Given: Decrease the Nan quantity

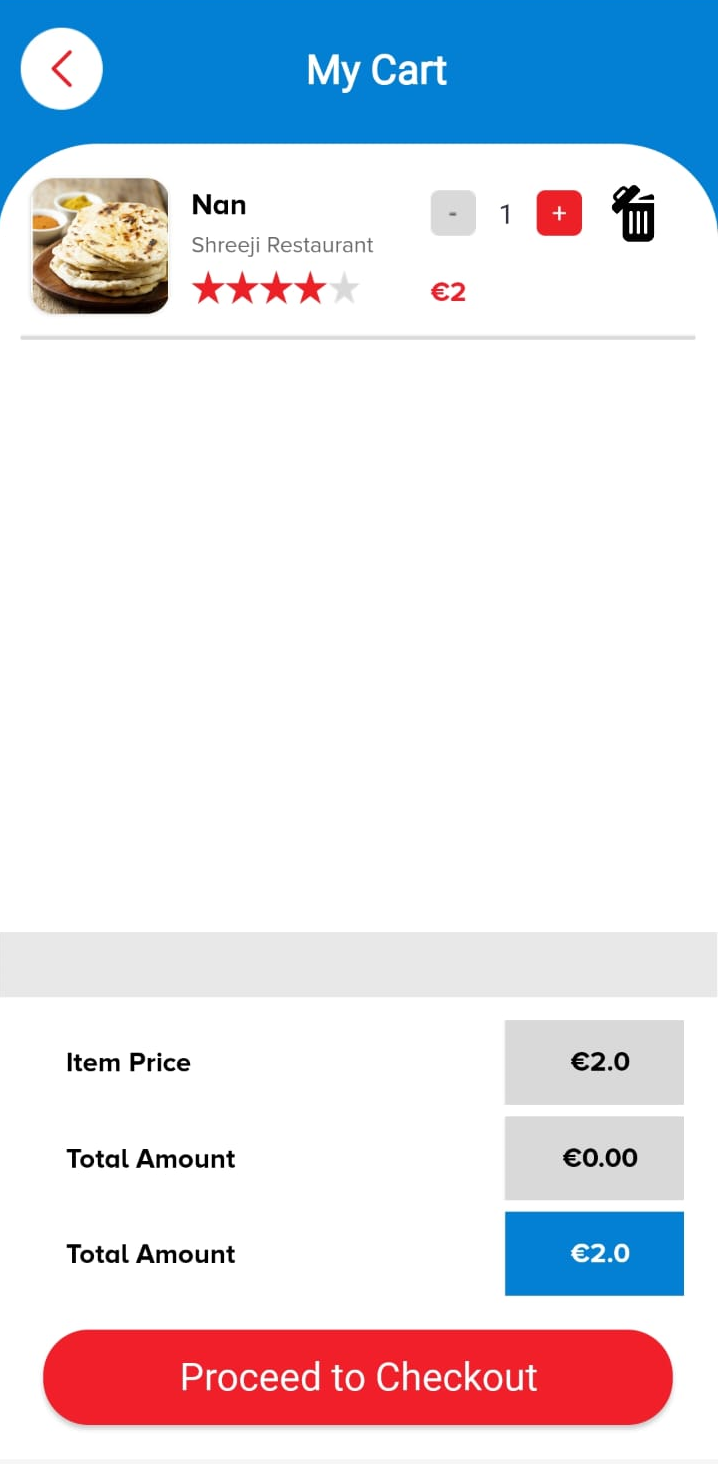Looking at the screenshot, I should (453, 214).
